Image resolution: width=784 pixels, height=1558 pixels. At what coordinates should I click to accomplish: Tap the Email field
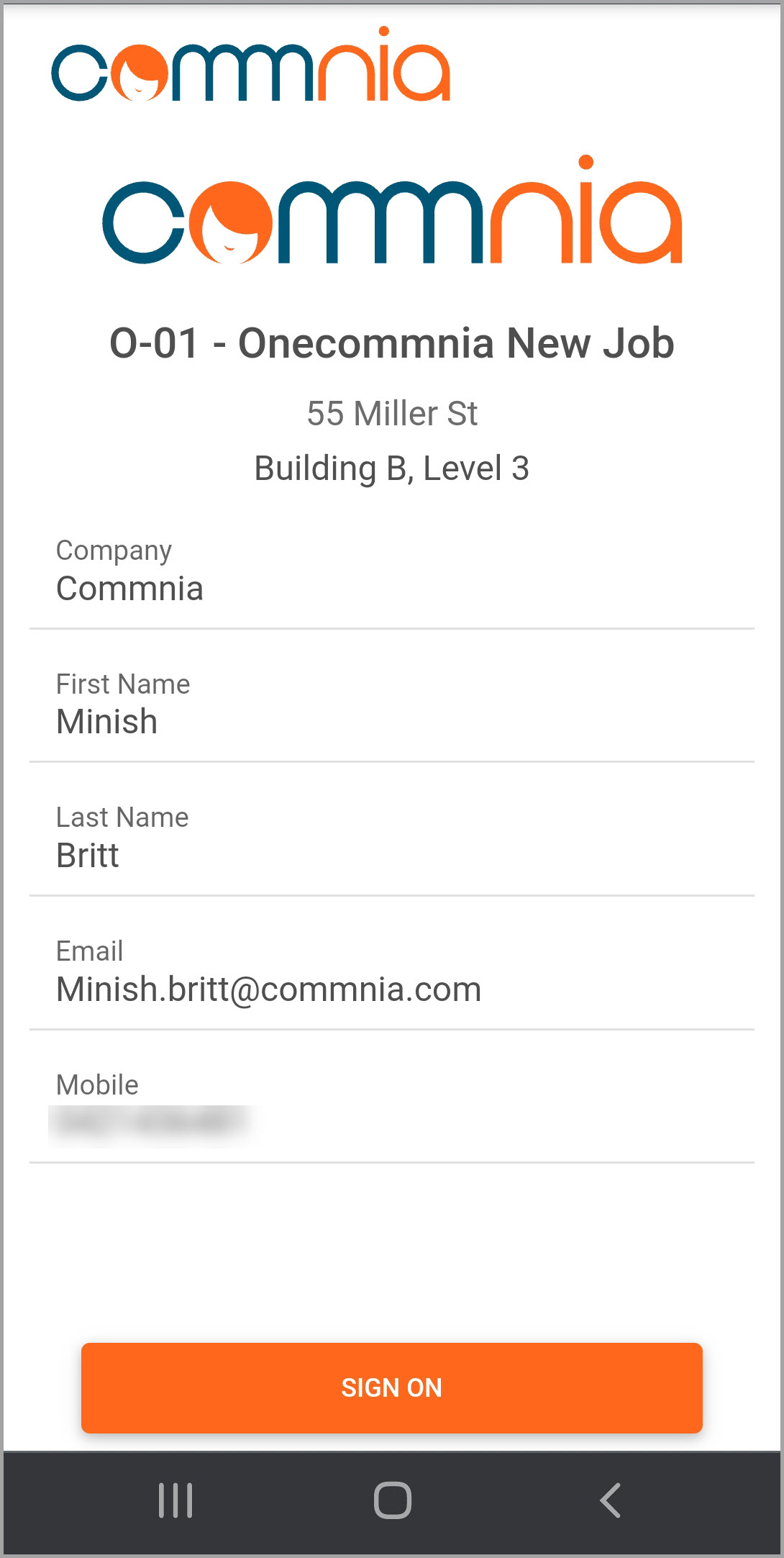point(391,974)
